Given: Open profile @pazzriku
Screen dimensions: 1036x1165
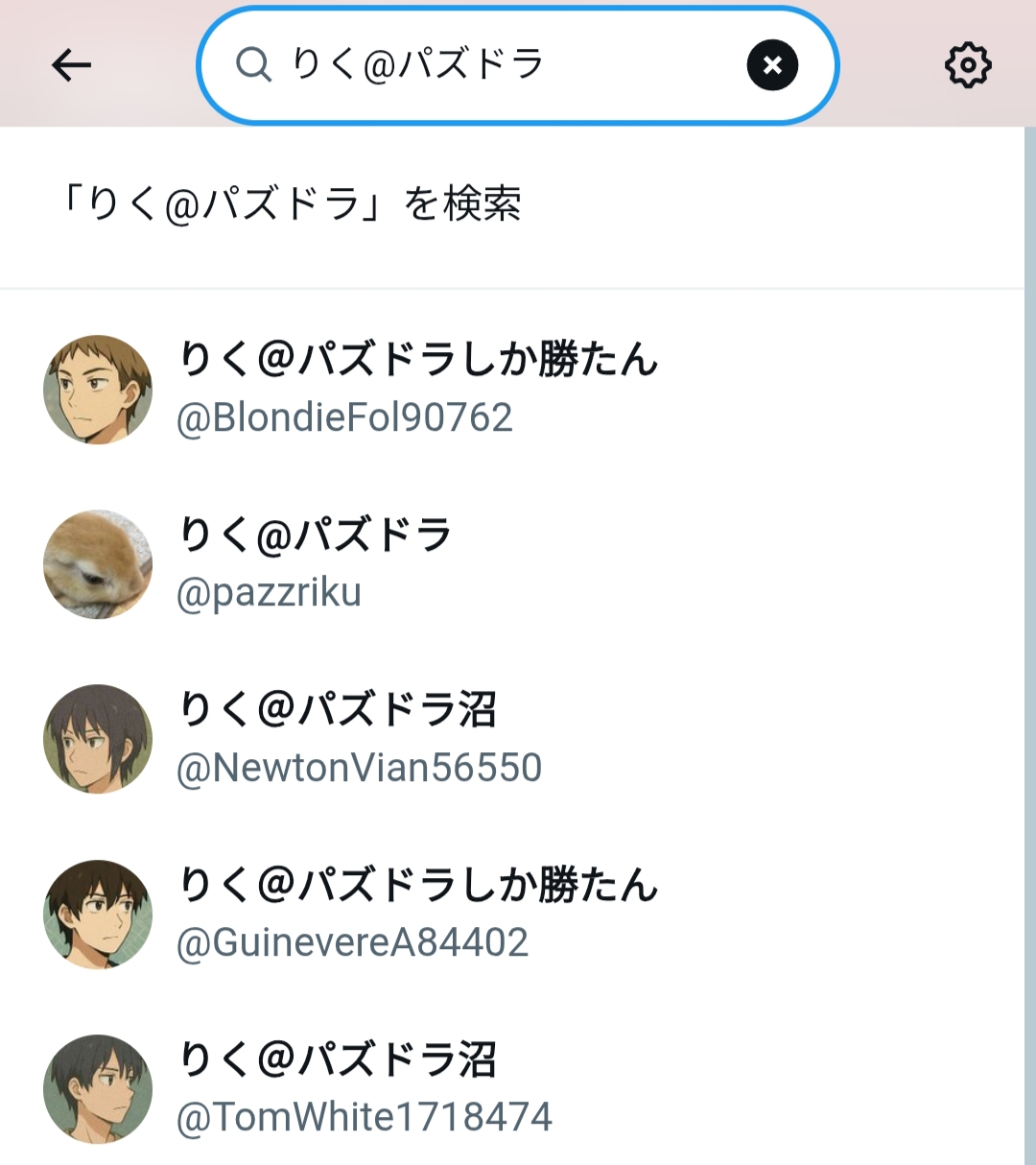Looking at the screenshot, I should [317, 564].
